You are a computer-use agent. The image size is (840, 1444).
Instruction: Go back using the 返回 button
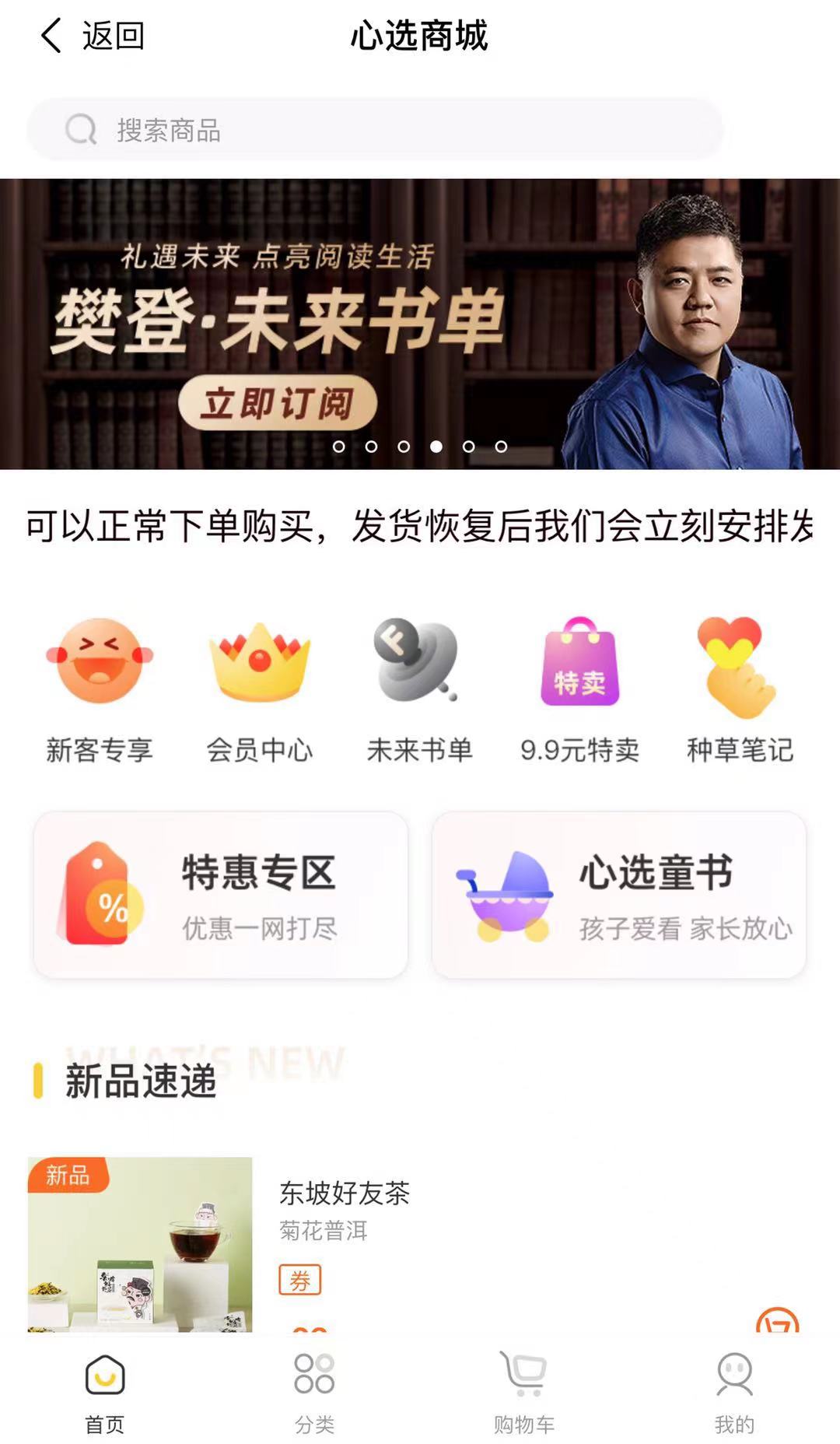pyautogui.click(x=92, y=36)
